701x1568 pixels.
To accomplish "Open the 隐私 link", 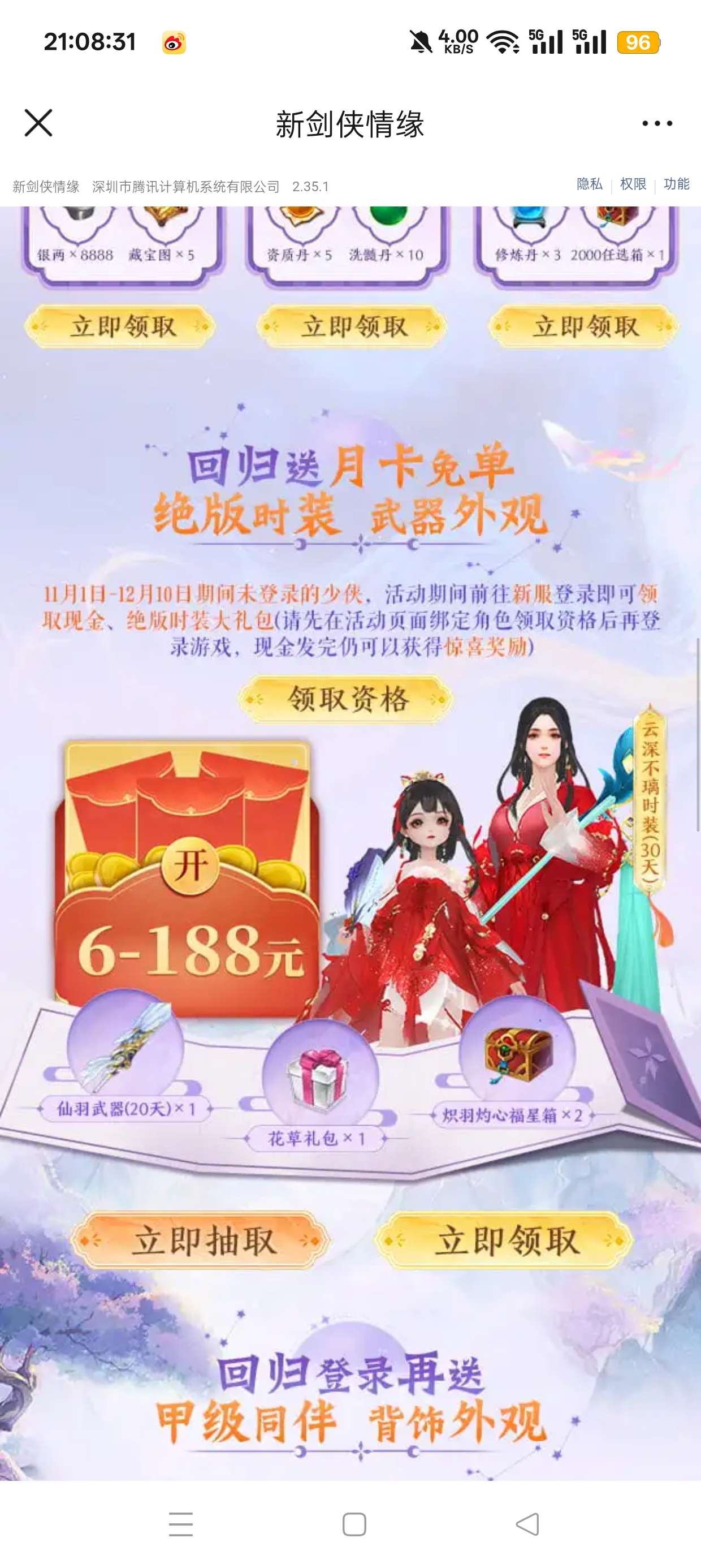I will click(589, 184).
